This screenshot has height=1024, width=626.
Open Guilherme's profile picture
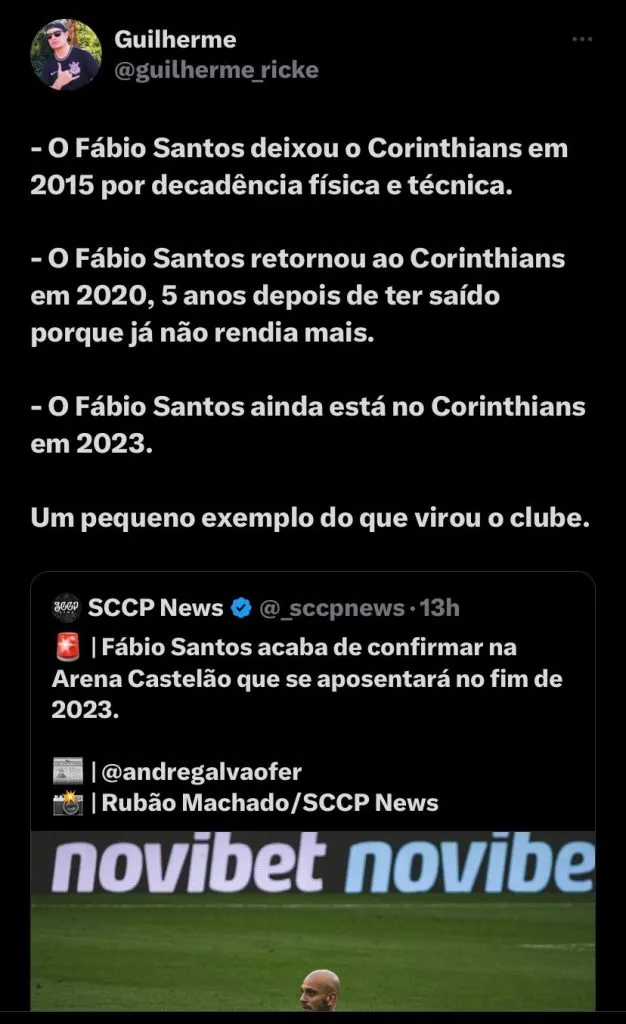click(x=66, y=54)
